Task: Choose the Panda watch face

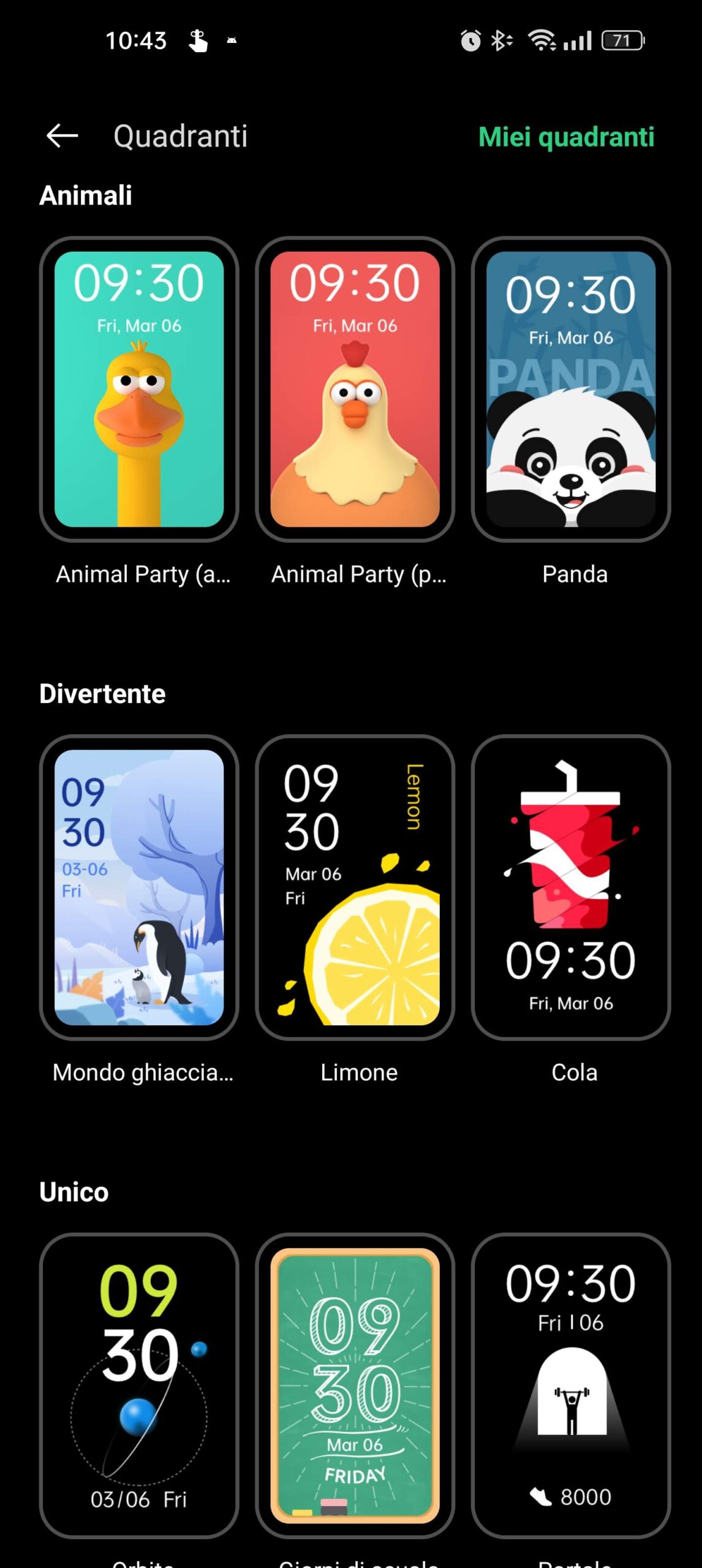Action: (570, 390)
